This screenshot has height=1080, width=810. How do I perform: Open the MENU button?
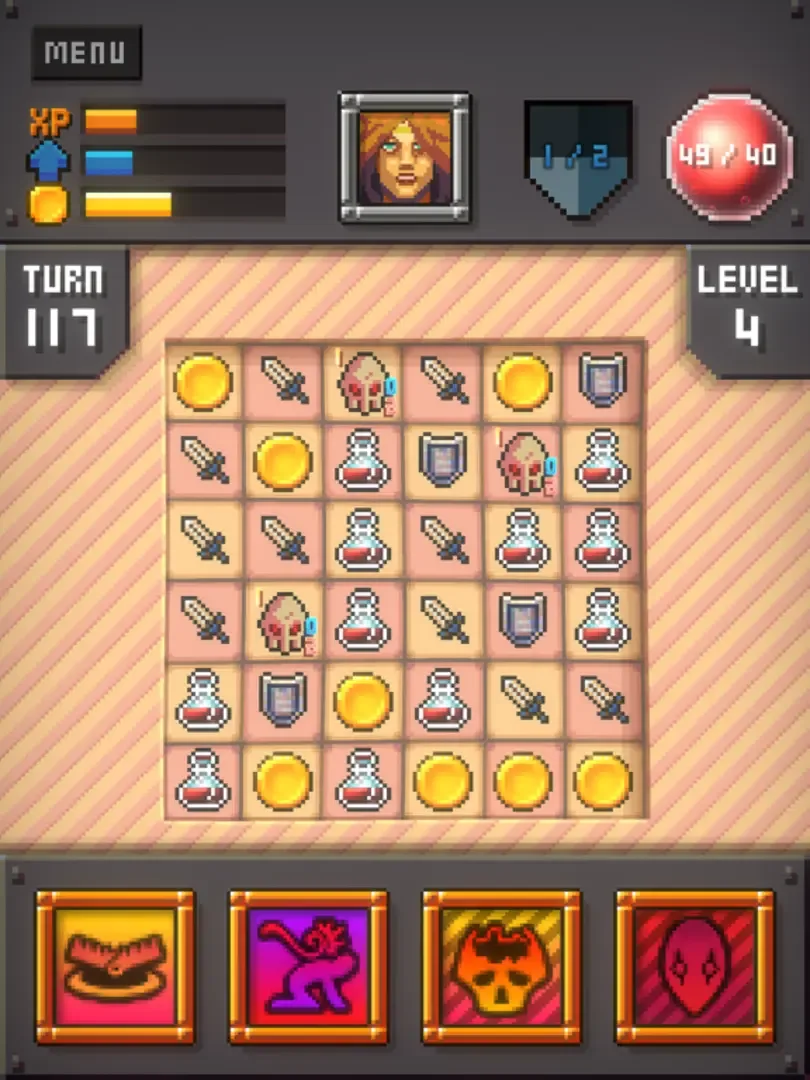tap(86, 52)
